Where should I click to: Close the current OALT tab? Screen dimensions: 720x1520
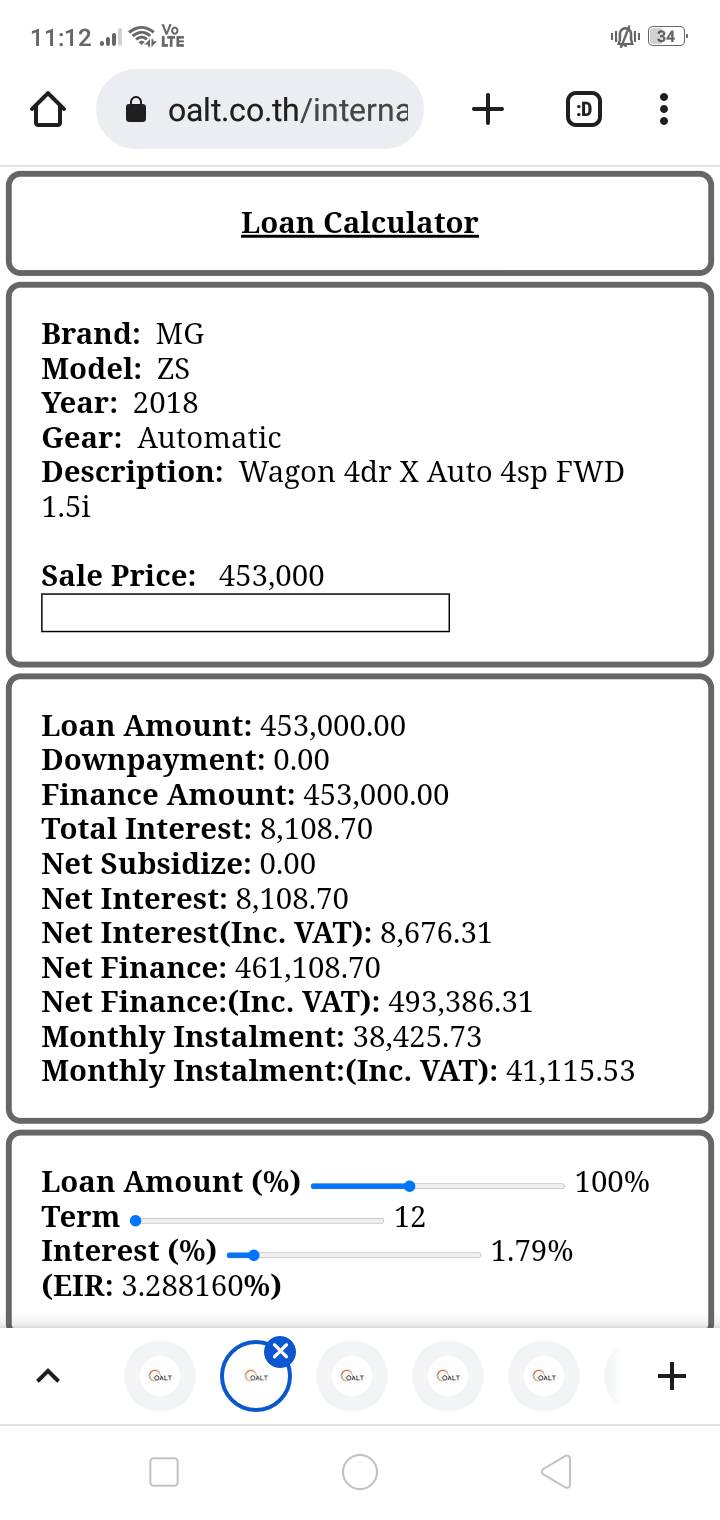tap(281, 1352)
